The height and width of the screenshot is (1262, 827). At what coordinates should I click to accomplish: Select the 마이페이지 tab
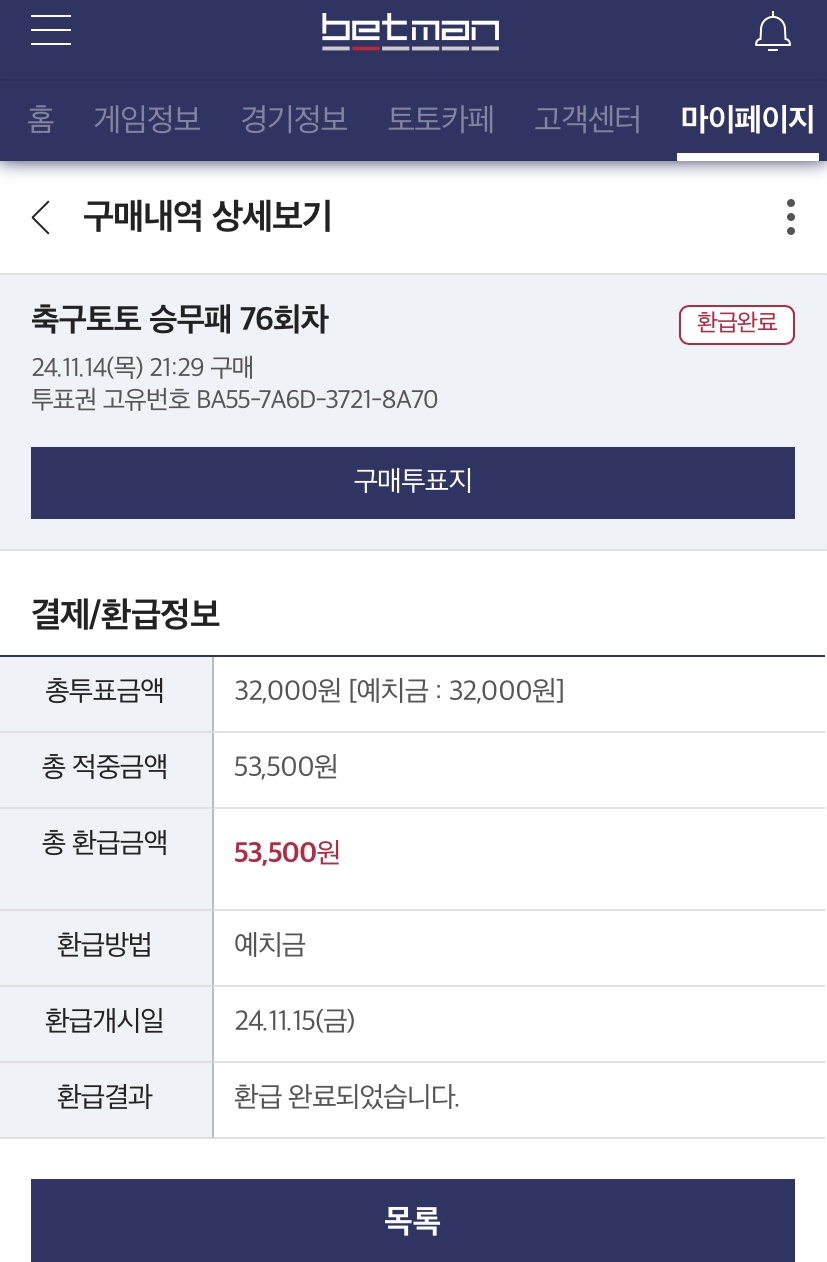pos(747,120)
